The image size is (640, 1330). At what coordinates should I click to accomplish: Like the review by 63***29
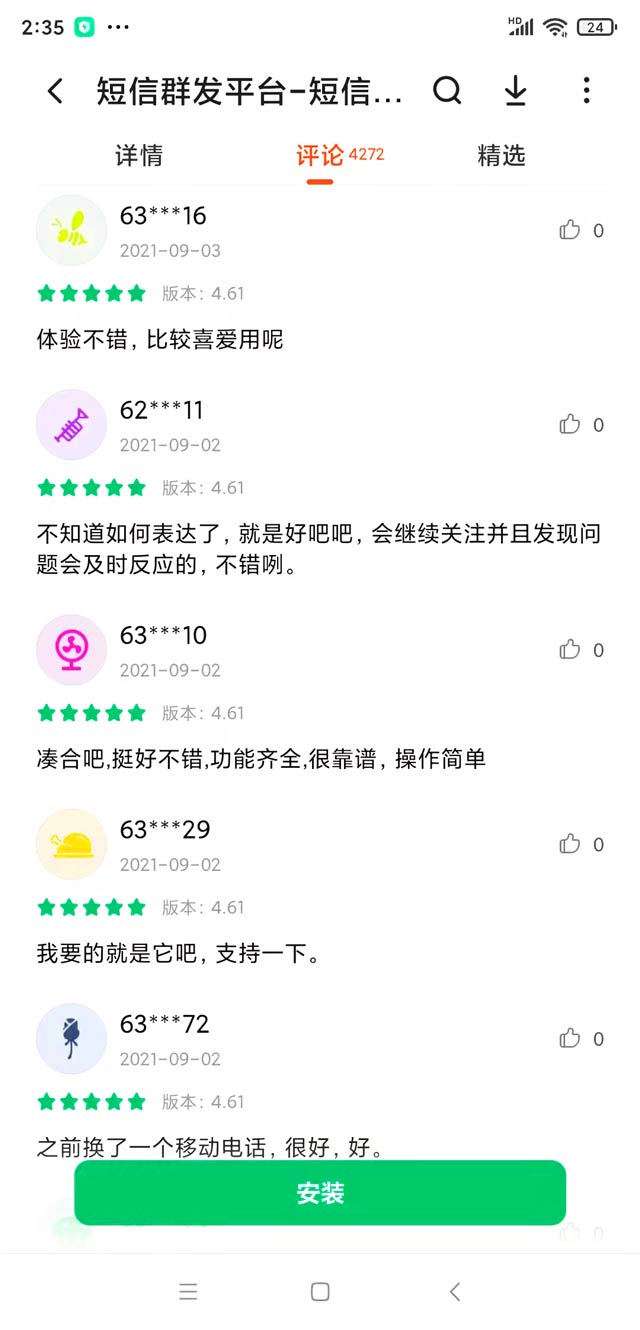[x=570, y=845]
